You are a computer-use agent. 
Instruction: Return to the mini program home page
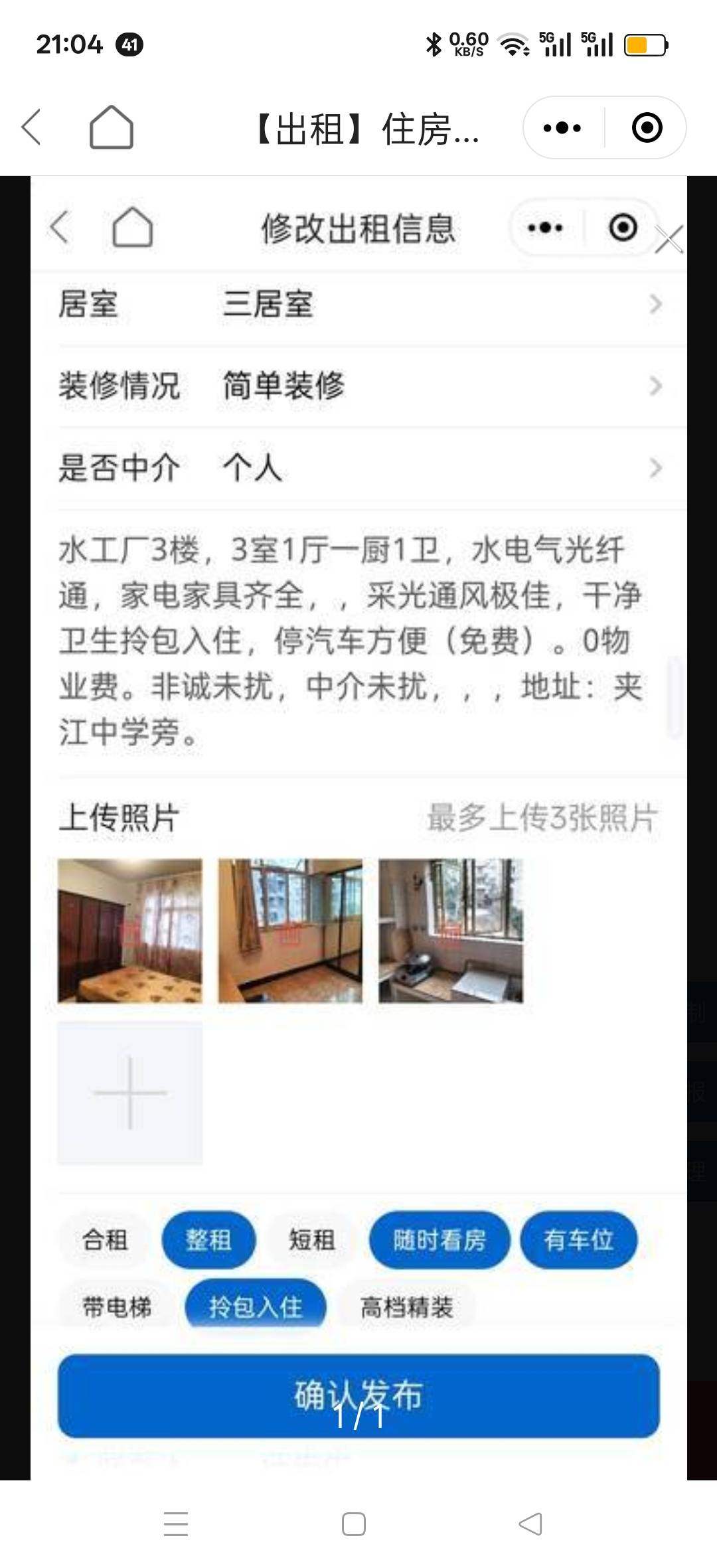pos(111,127)
